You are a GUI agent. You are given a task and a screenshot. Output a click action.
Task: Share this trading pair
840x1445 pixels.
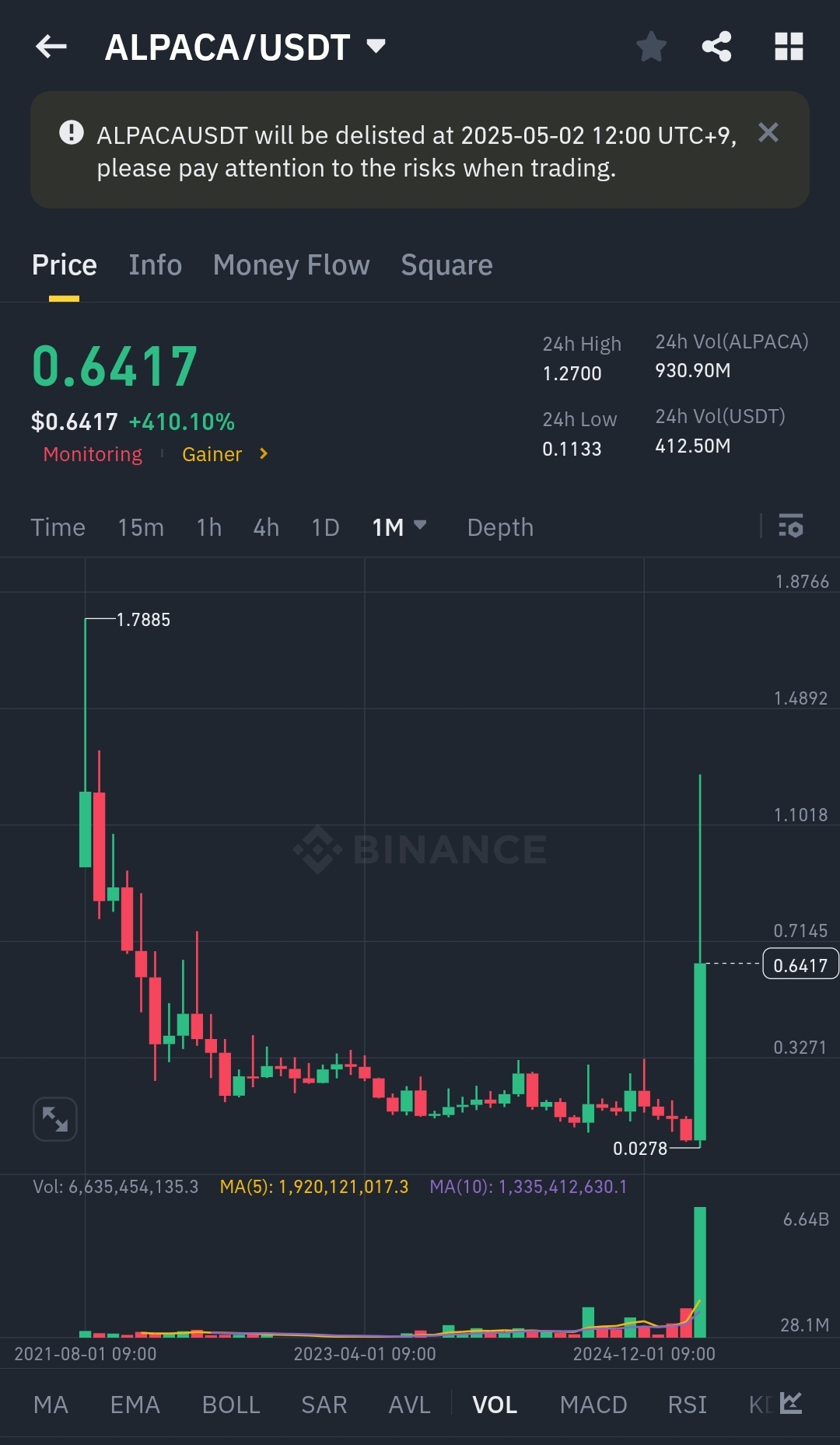click(x=716, y=47)
